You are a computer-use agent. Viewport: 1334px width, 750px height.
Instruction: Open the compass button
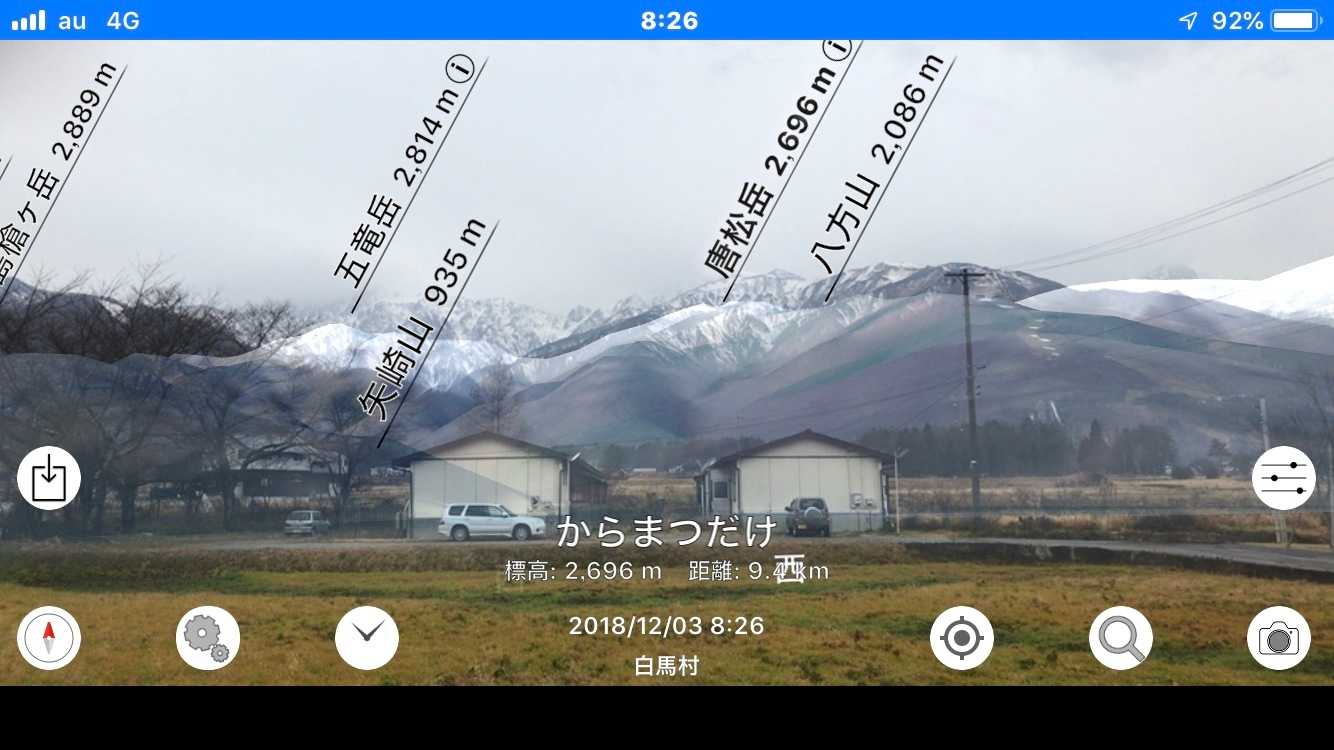[49, 638]
